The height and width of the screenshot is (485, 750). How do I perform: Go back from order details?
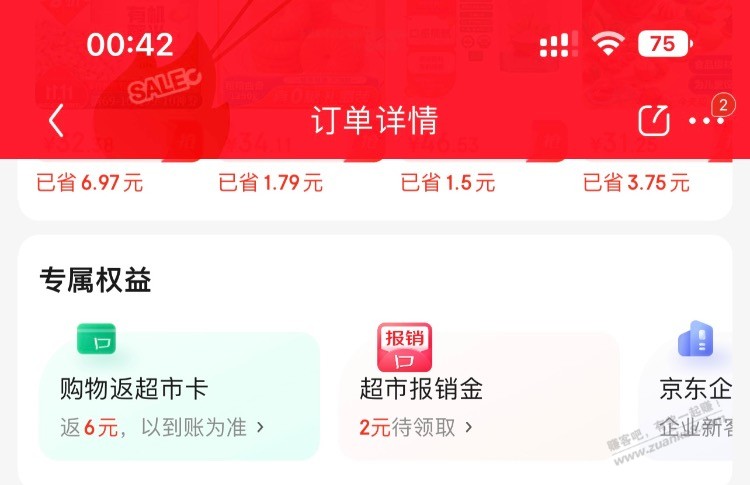tap(56, 121)
